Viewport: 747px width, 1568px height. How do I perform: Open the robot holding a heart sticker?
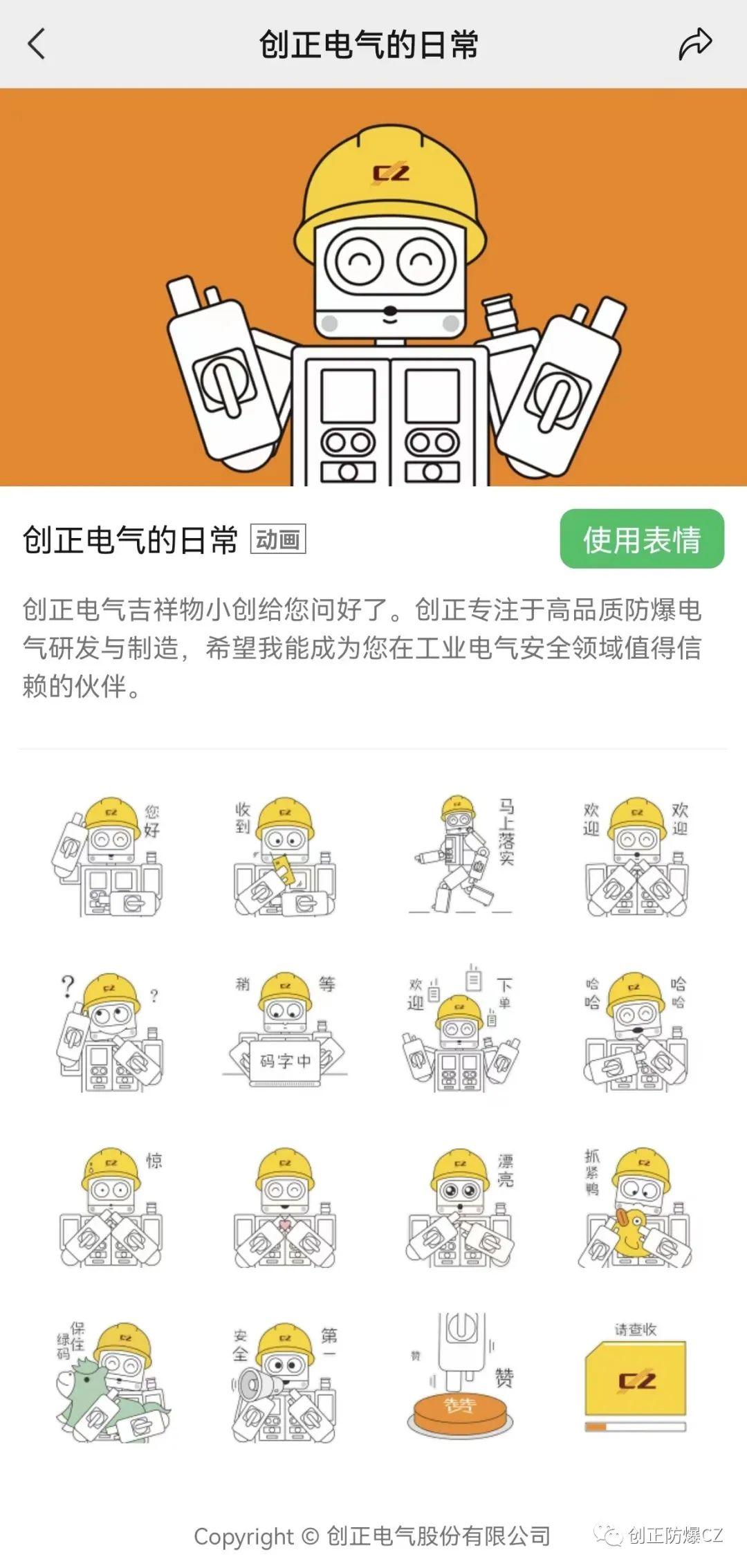pos(284,1208)
